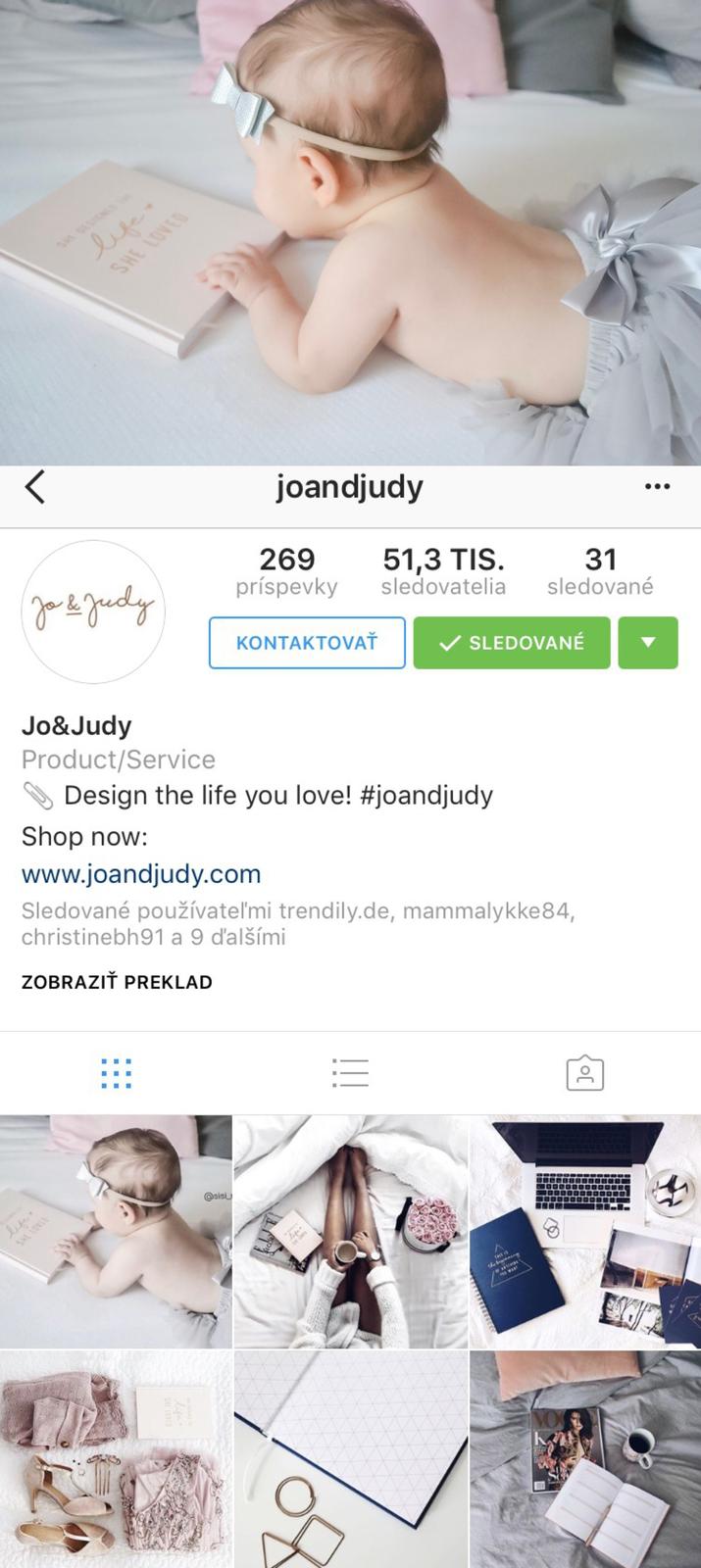Open the three-dot options menu
This screenshot has width=701, height=1568.
coord(657,486)
